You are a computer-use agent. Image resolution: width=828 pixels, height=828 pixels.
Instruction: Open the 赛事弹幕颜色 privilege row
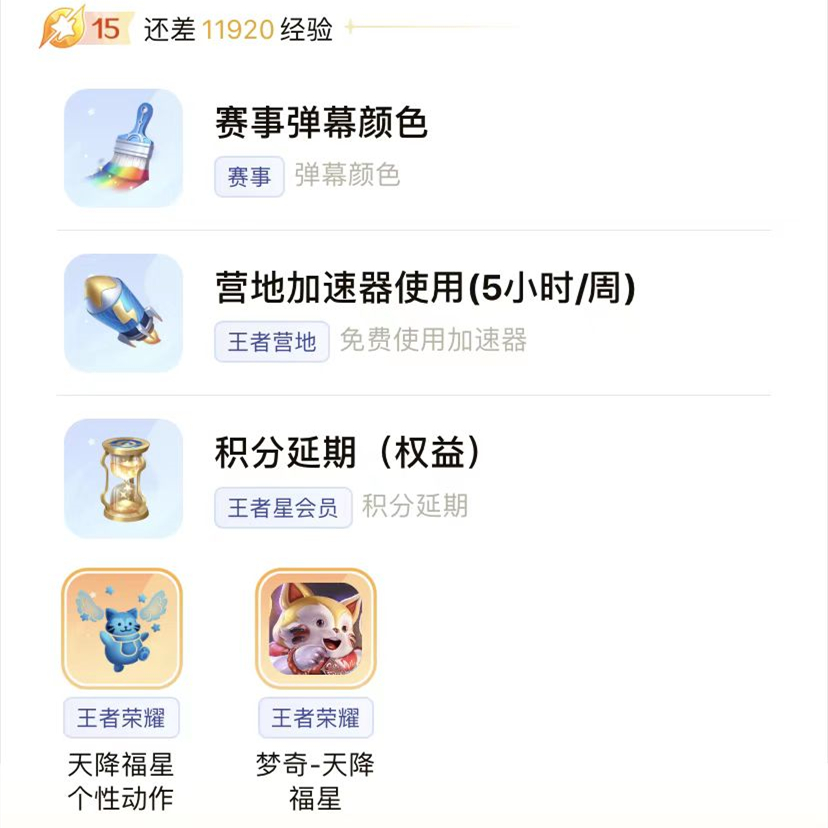pyautogui.click(x=321, y=124)
